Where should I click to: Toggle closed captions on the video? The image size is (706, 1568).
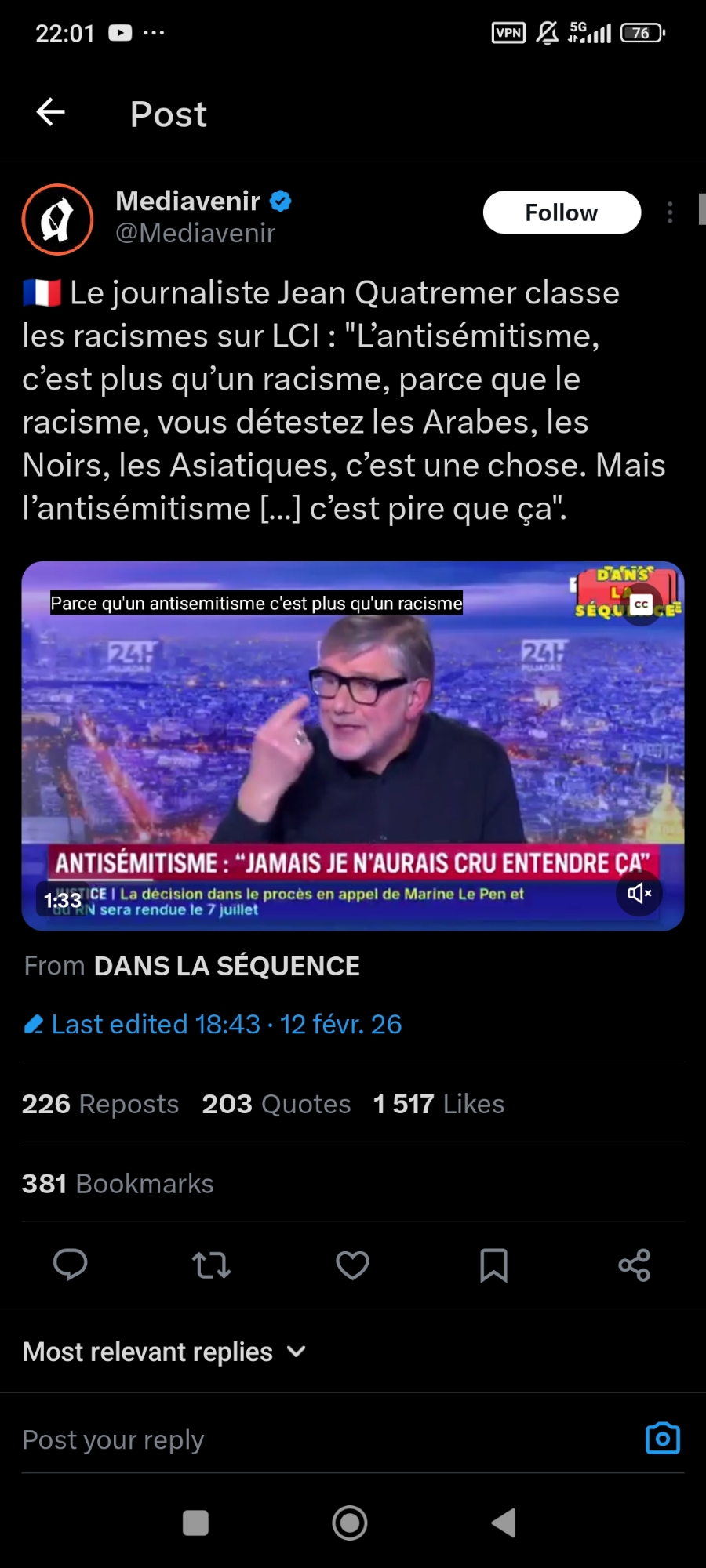642,604
